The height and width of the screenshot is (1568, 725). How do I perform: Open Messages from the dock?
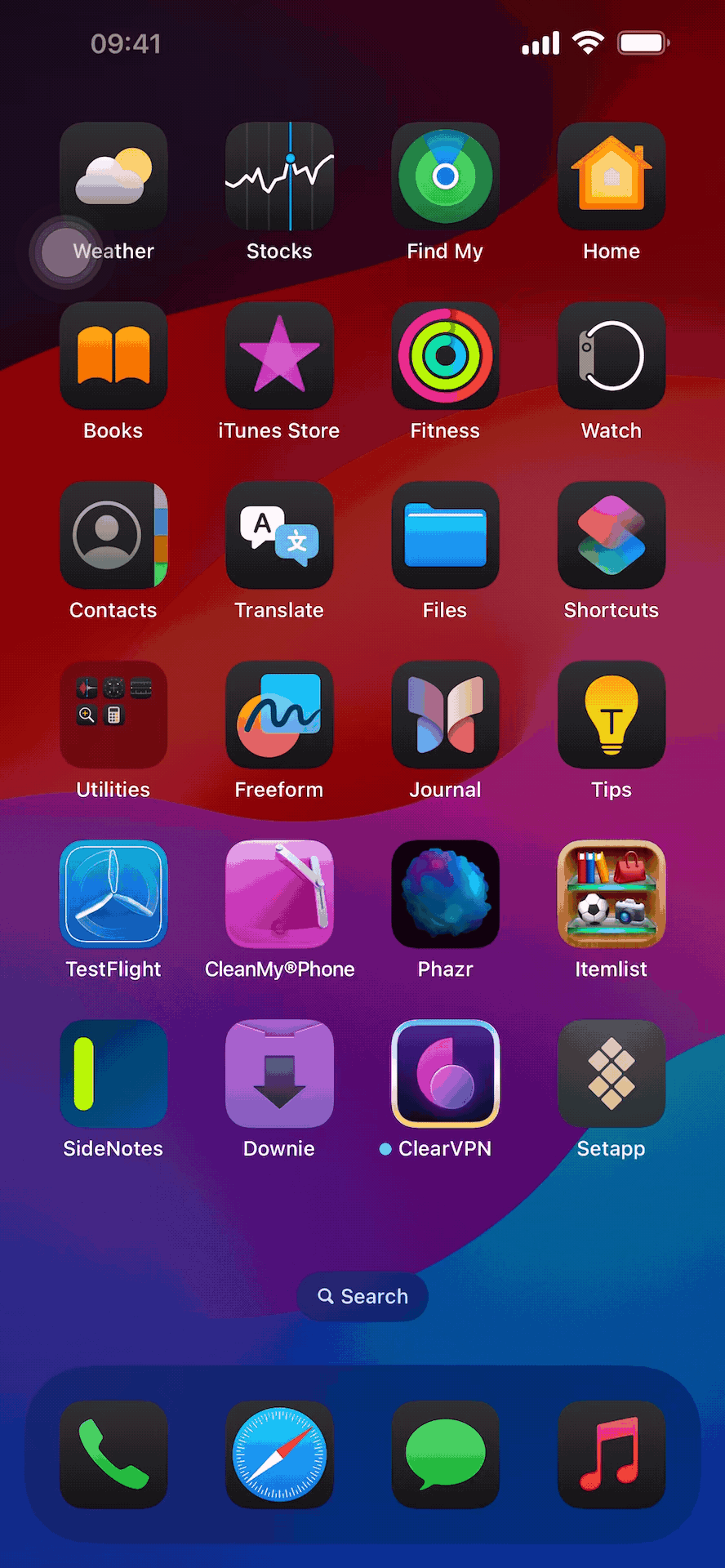point(445,1454)
